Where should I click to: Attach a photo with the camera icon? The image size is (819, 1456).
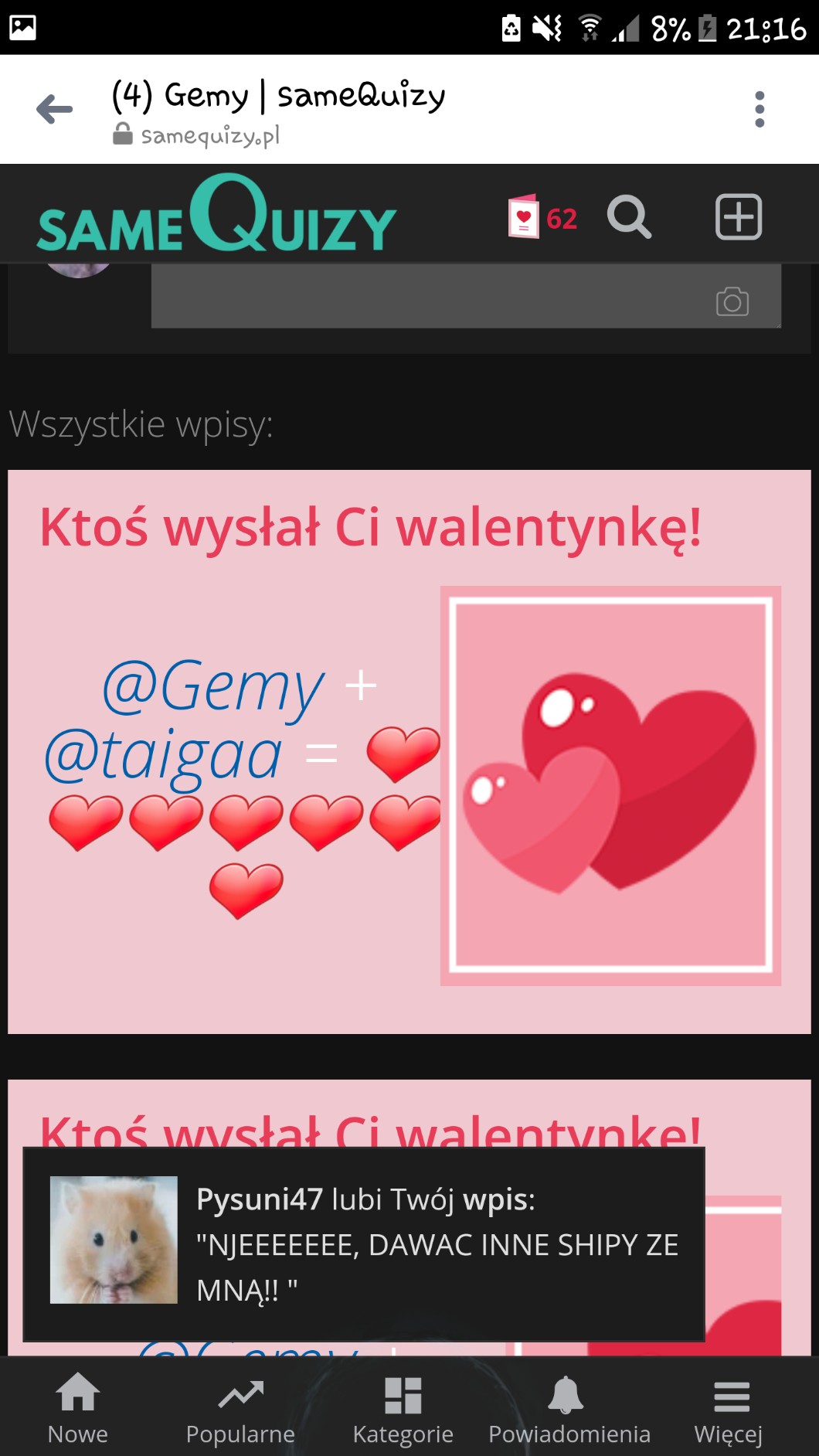(x=732, y=301)
